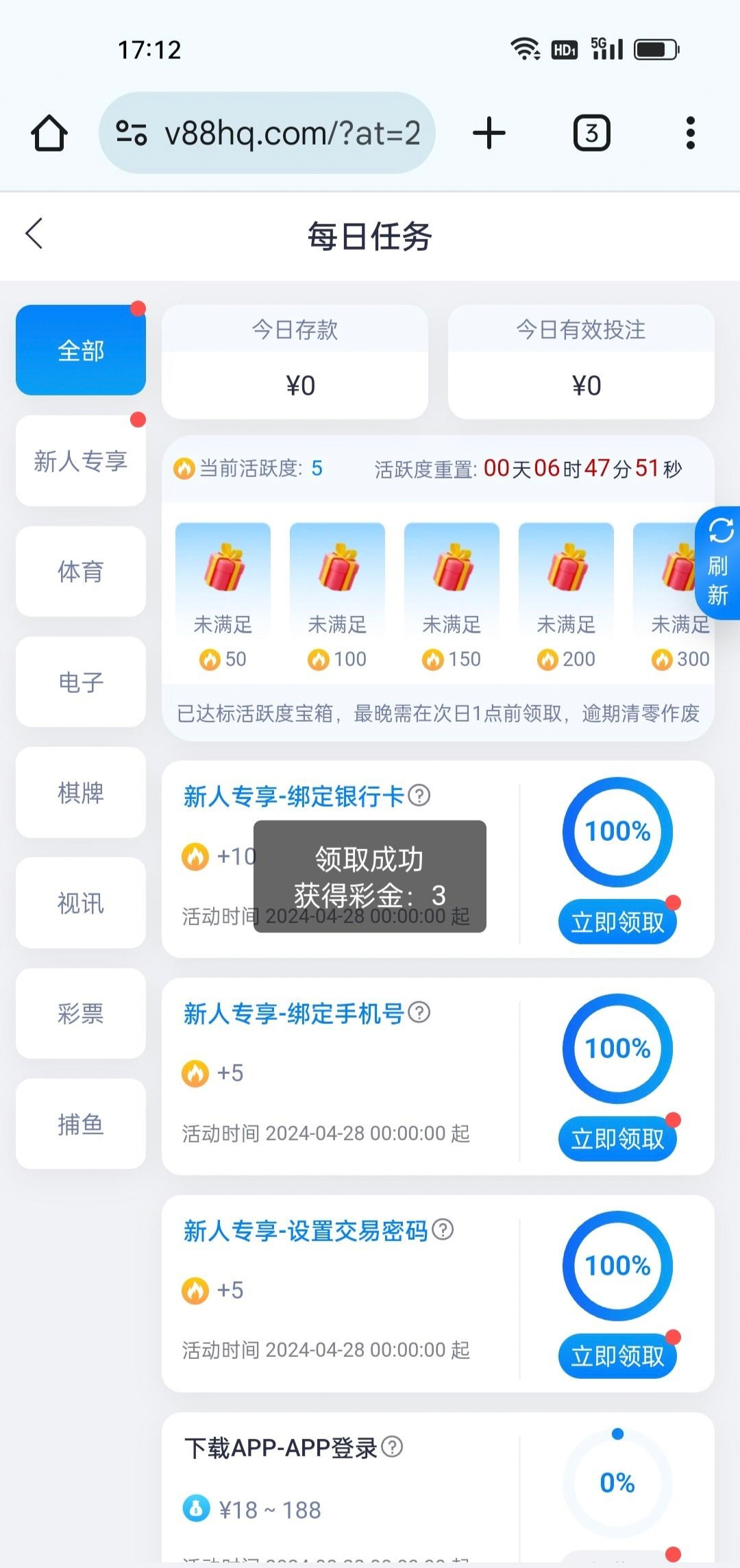Open the browser overflow menu
The height and width of the screenshot is (1568, 740).
tap(690, 133)
